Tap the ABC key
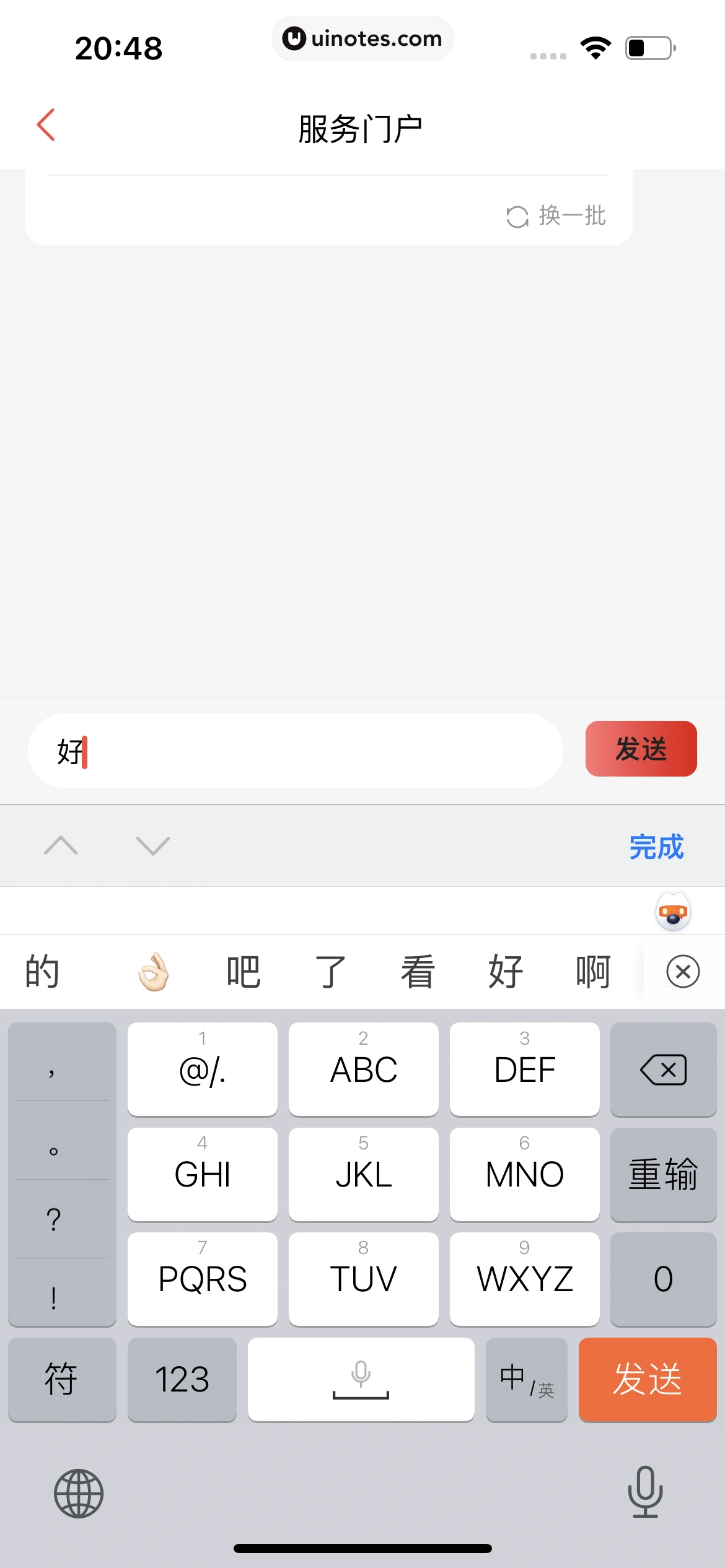 tap(363, 1069)
